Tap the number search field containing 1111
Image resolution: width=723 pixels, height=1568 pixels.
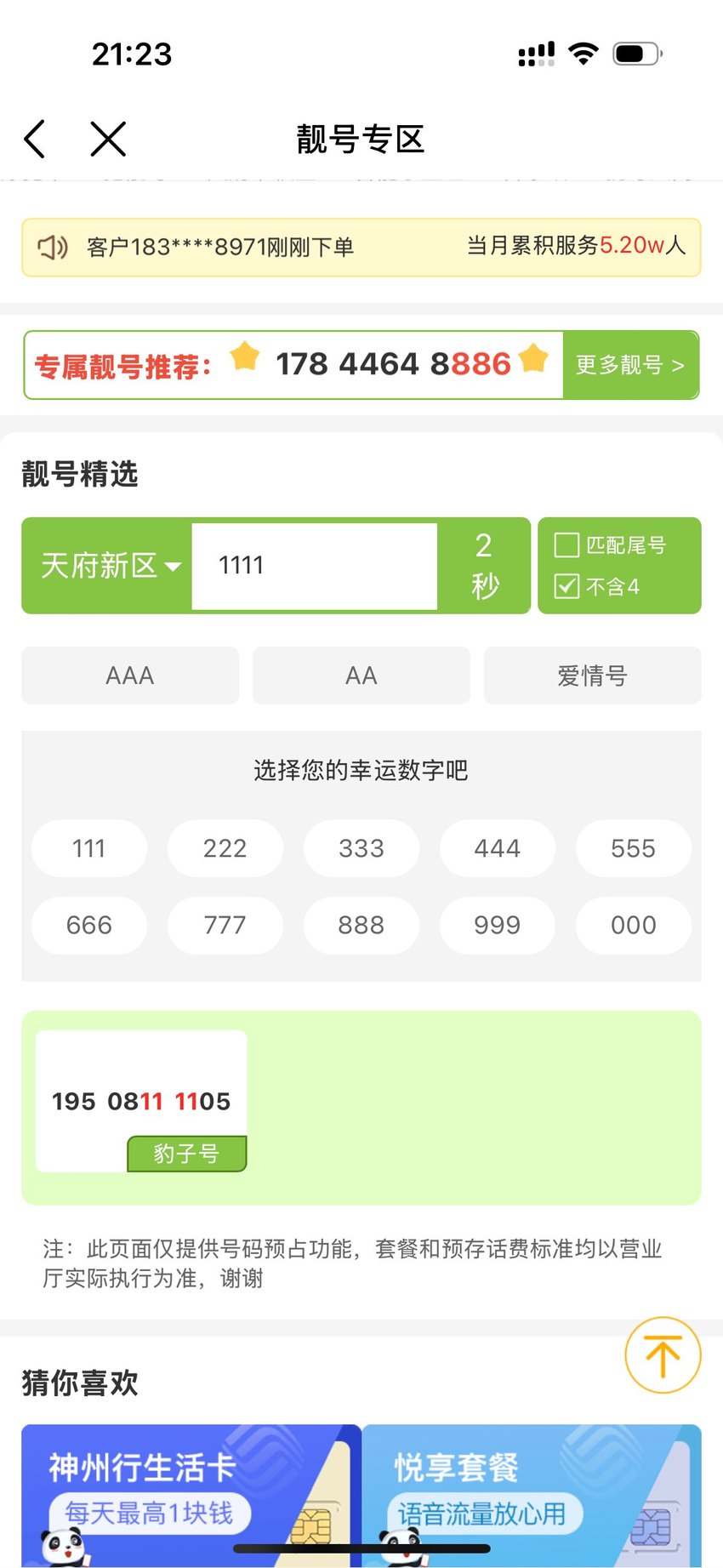click(x=315, y=566)
